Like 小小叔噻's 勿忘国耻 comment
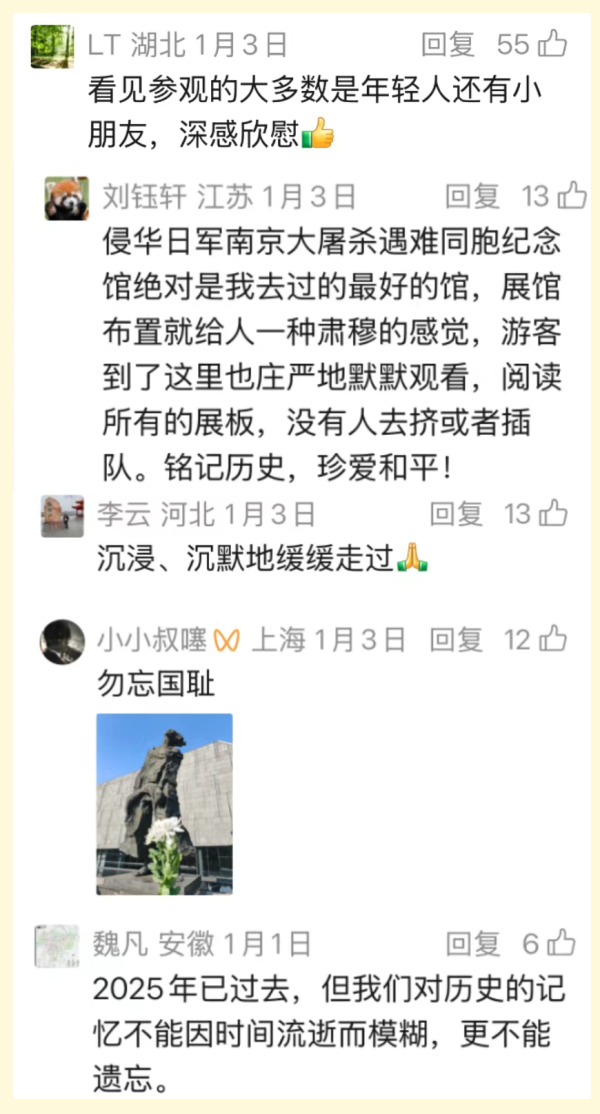Screen dimensions: 600x1114 (x=553, y=640)
